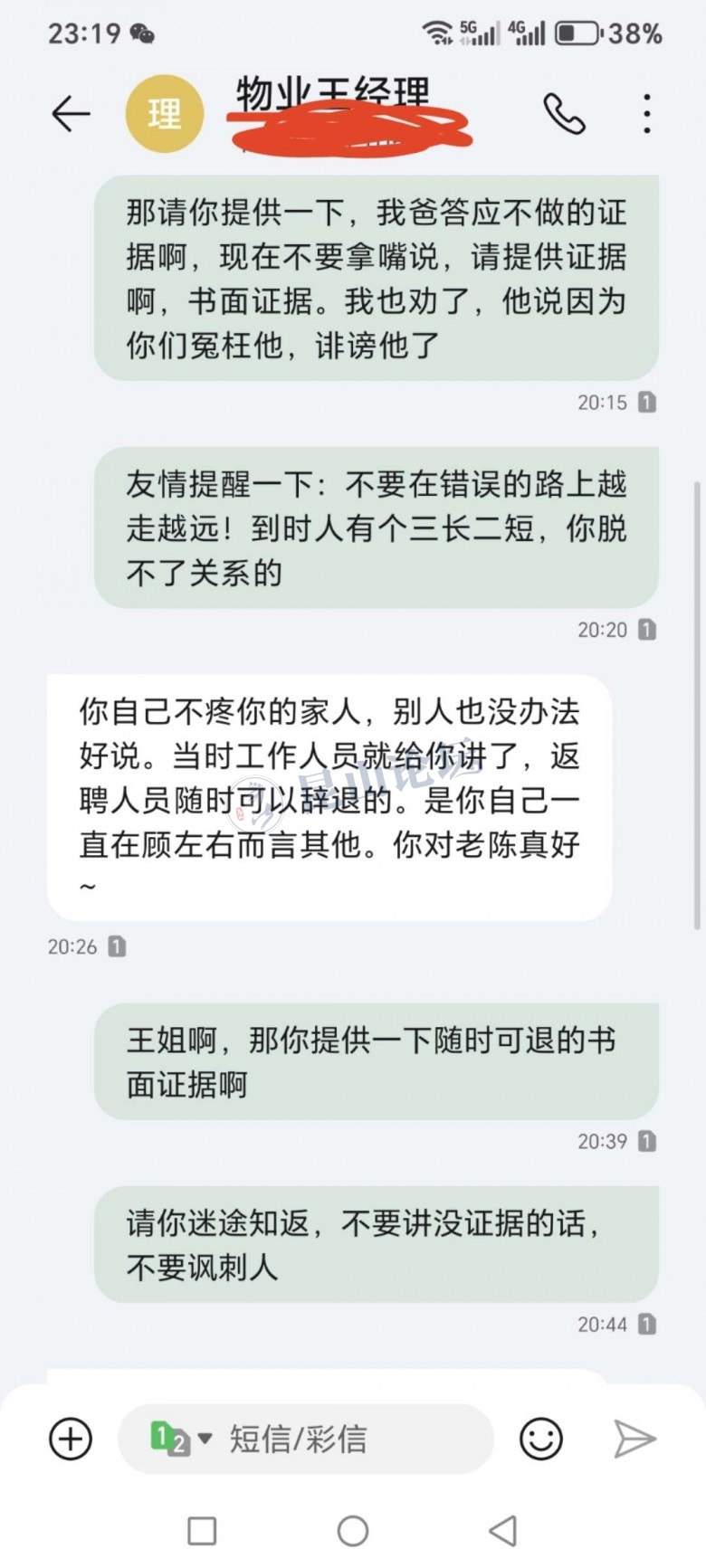Go back to the message list
Image resolution: width=706 pixels, height=1568 pixels.
coord(71,114)
